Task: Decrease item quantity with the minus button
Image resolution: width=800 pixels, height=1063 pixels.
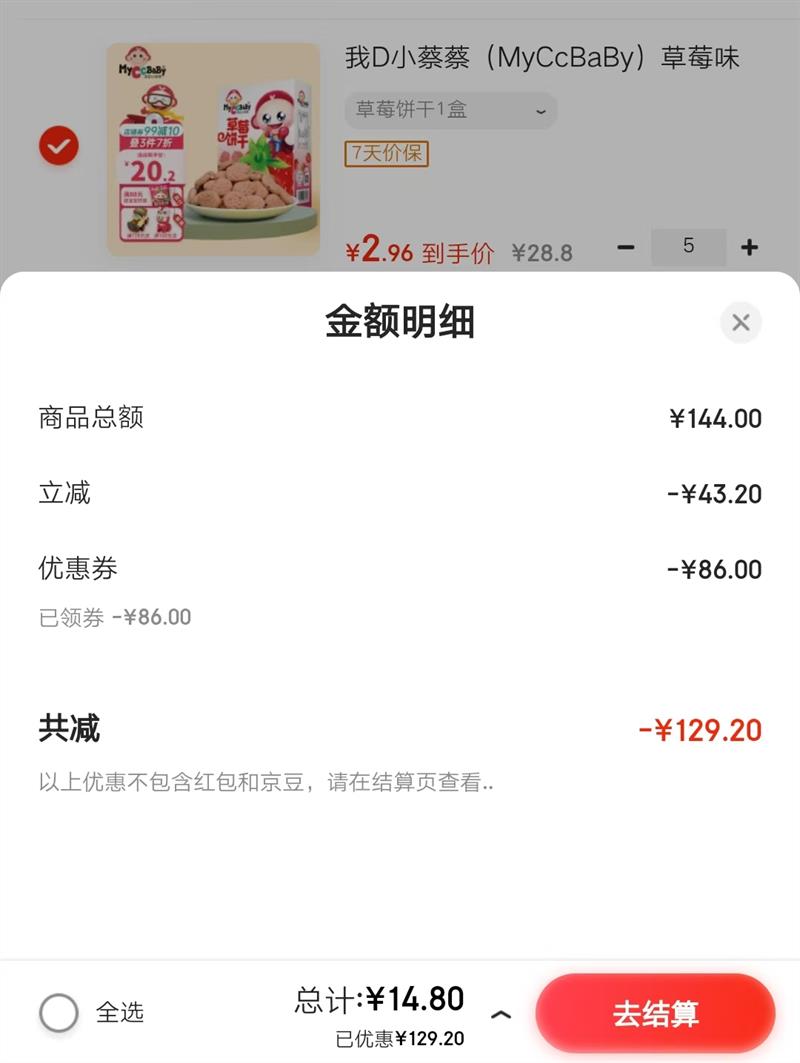Action: click(x=626, y=247)
